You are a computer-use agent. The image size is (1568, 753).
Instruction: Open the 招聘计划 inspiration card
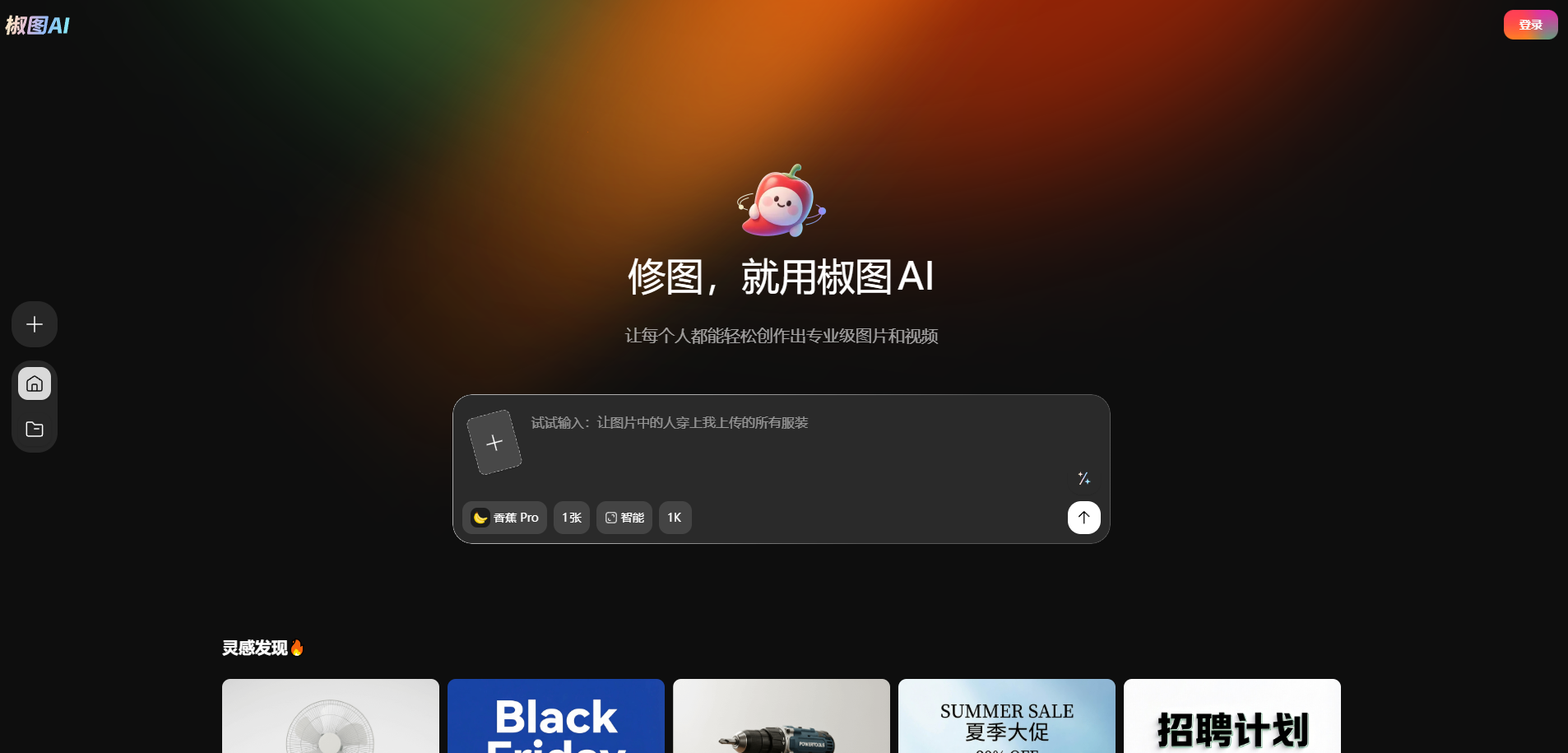point(1232,716)
